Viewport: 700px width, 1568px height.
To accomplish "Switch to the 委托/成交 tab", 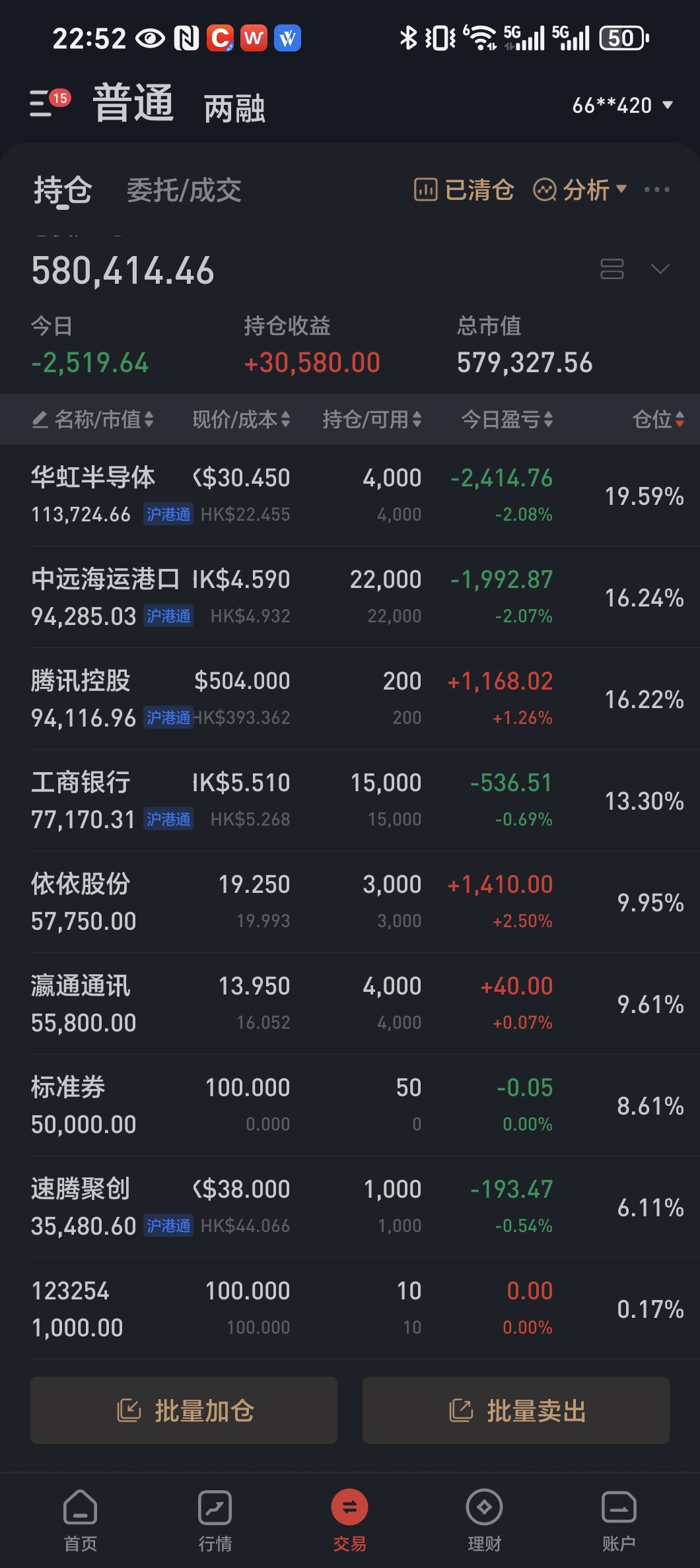I will click(x=184, y=191).
